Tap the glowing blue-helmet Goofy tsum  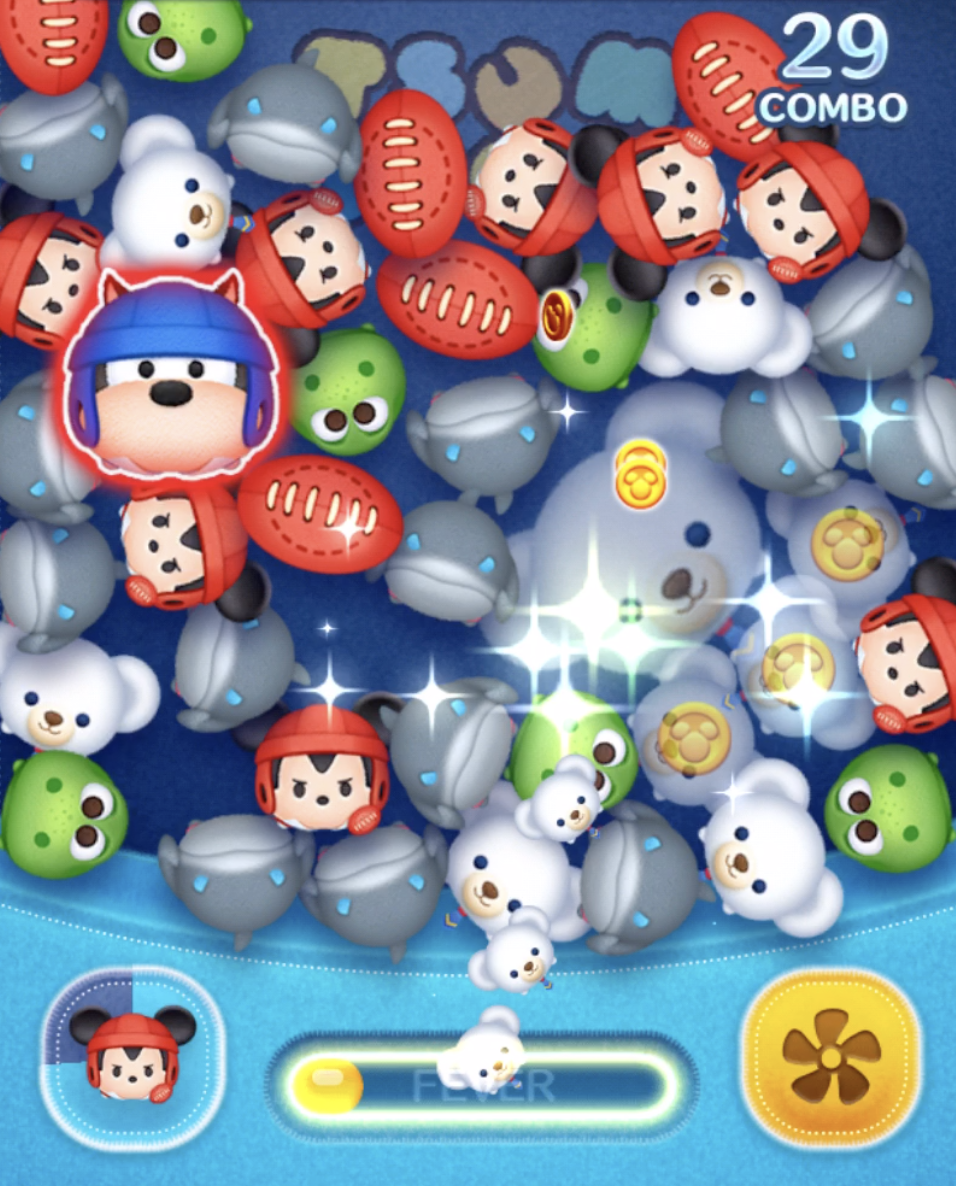tap(170, 381)
